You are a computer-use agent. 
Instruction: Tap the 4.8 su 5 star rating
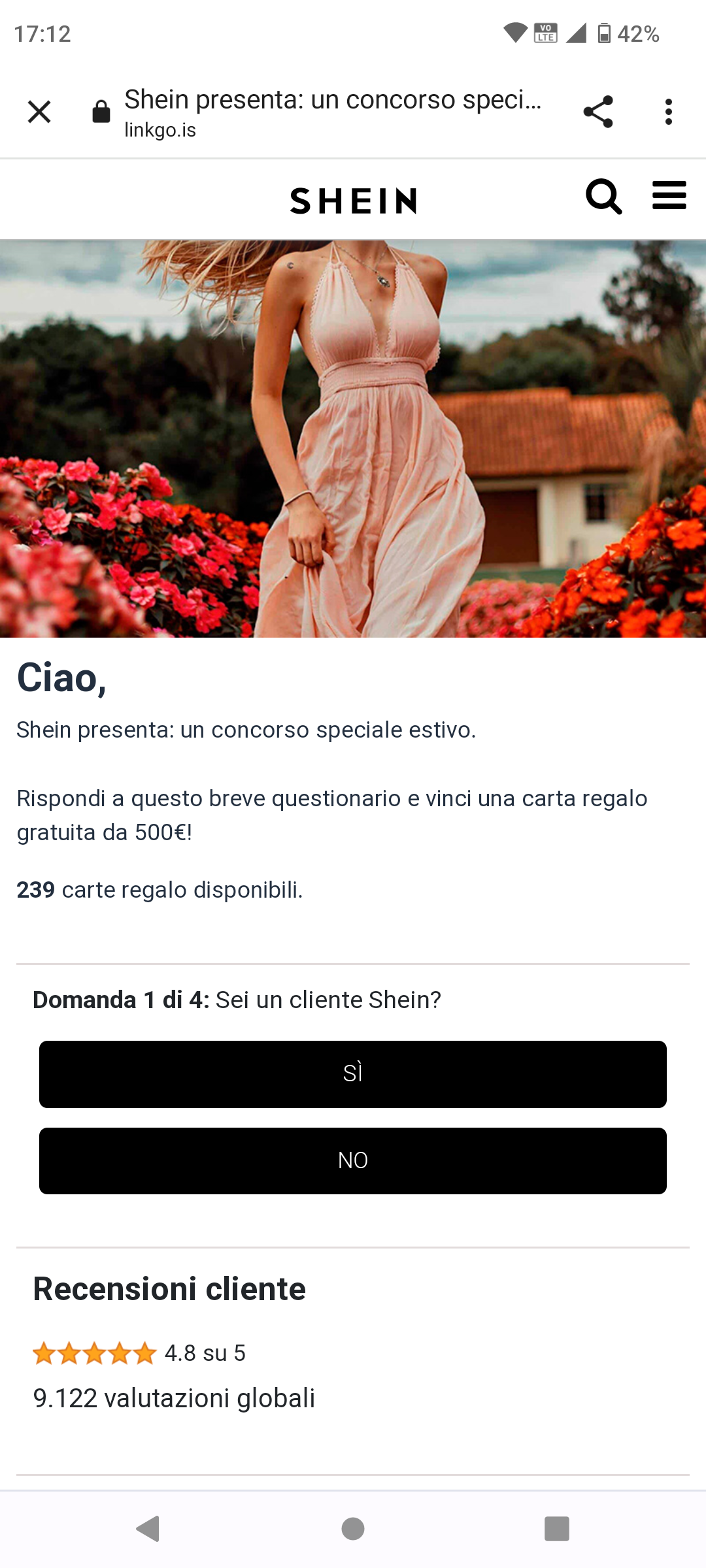pyautogui.click(x=141, y=1354)
